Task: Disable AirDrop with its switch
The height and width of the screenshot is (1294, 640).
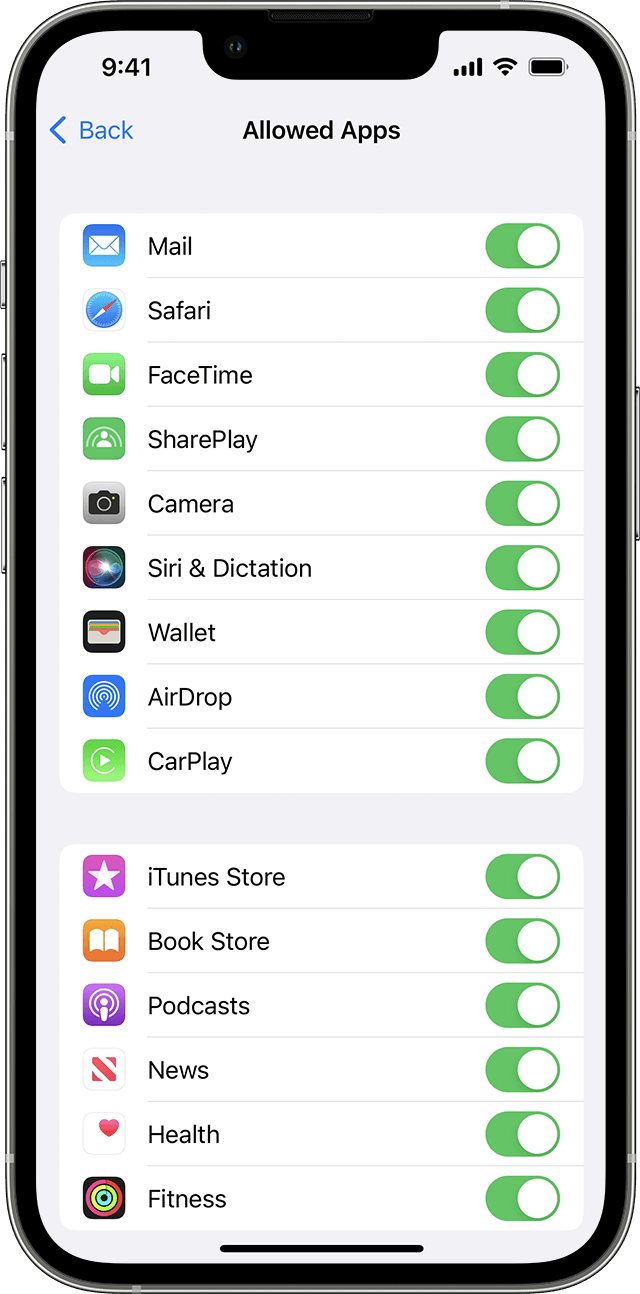Action: 523,696
